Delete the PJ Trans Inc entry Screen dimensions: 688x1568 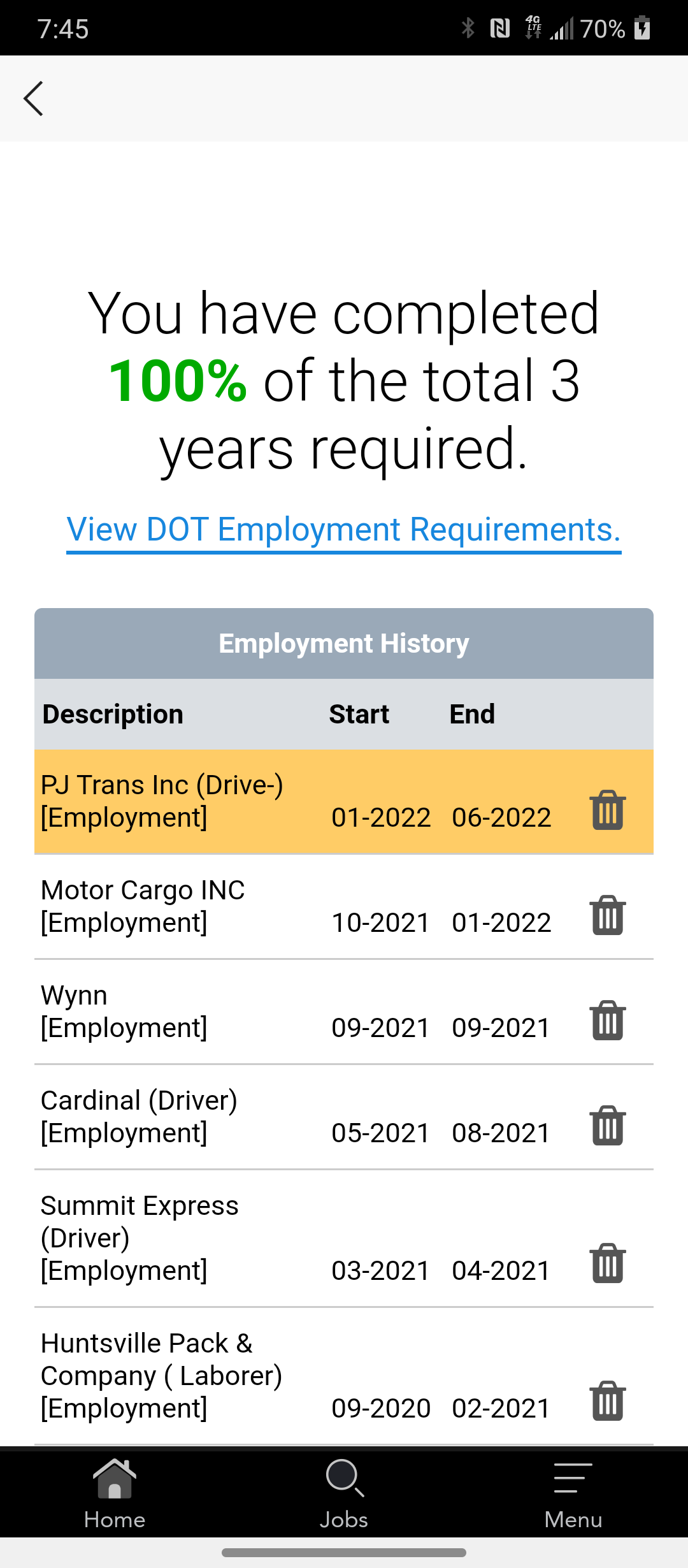[x=608, y=810]
